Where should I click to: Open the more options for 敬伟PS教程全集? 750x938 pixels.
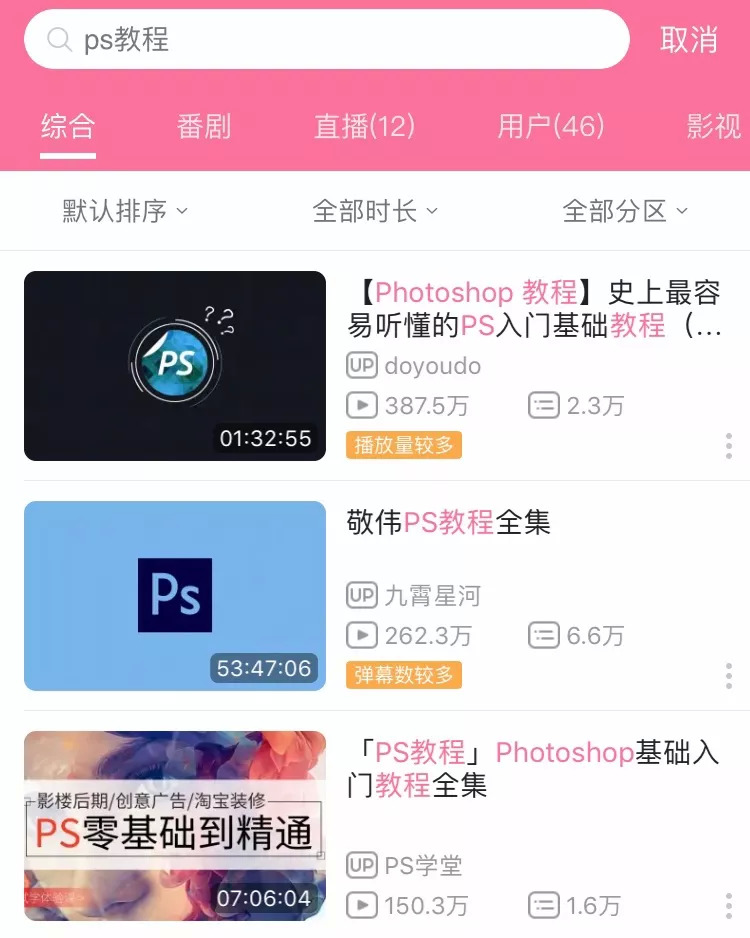728,676
